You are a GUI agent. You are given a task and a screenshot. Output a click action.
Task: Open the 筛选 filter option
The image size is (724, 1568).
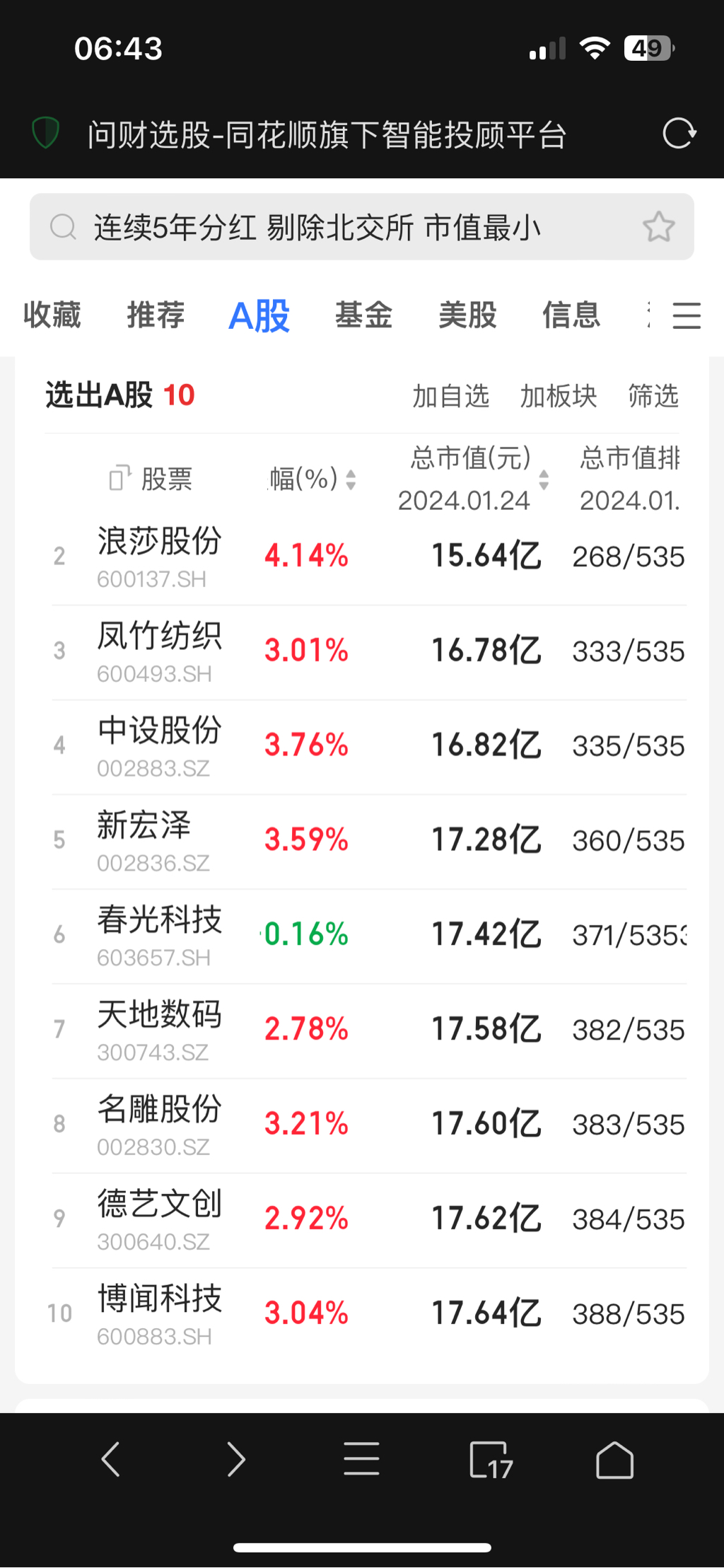tap(653, 396)
